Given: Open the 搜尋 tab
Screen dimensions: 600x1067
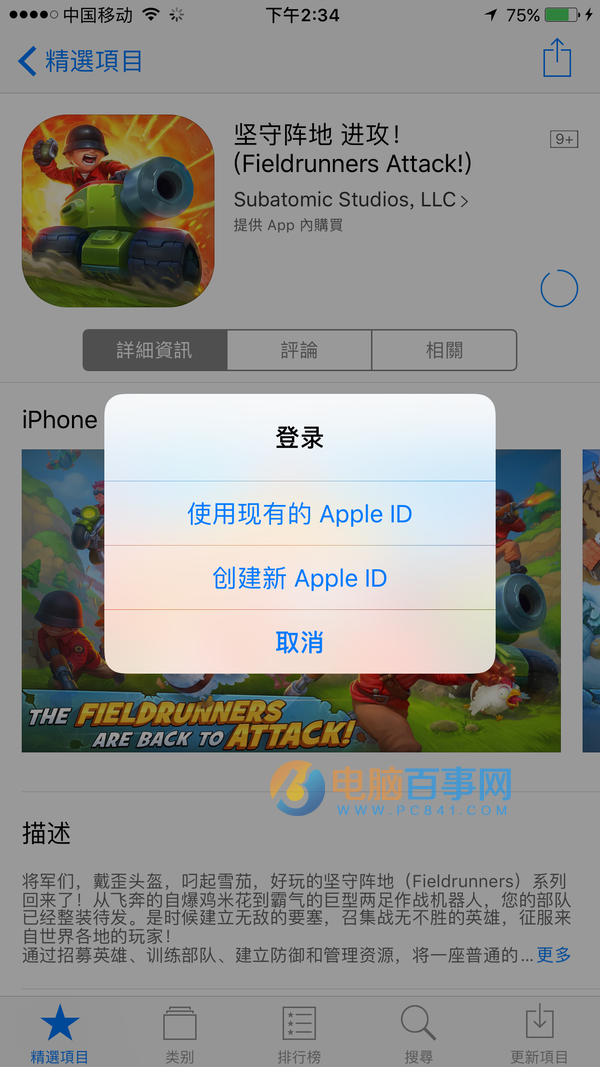Looking at the screenshot, I should click(419, 1034).
